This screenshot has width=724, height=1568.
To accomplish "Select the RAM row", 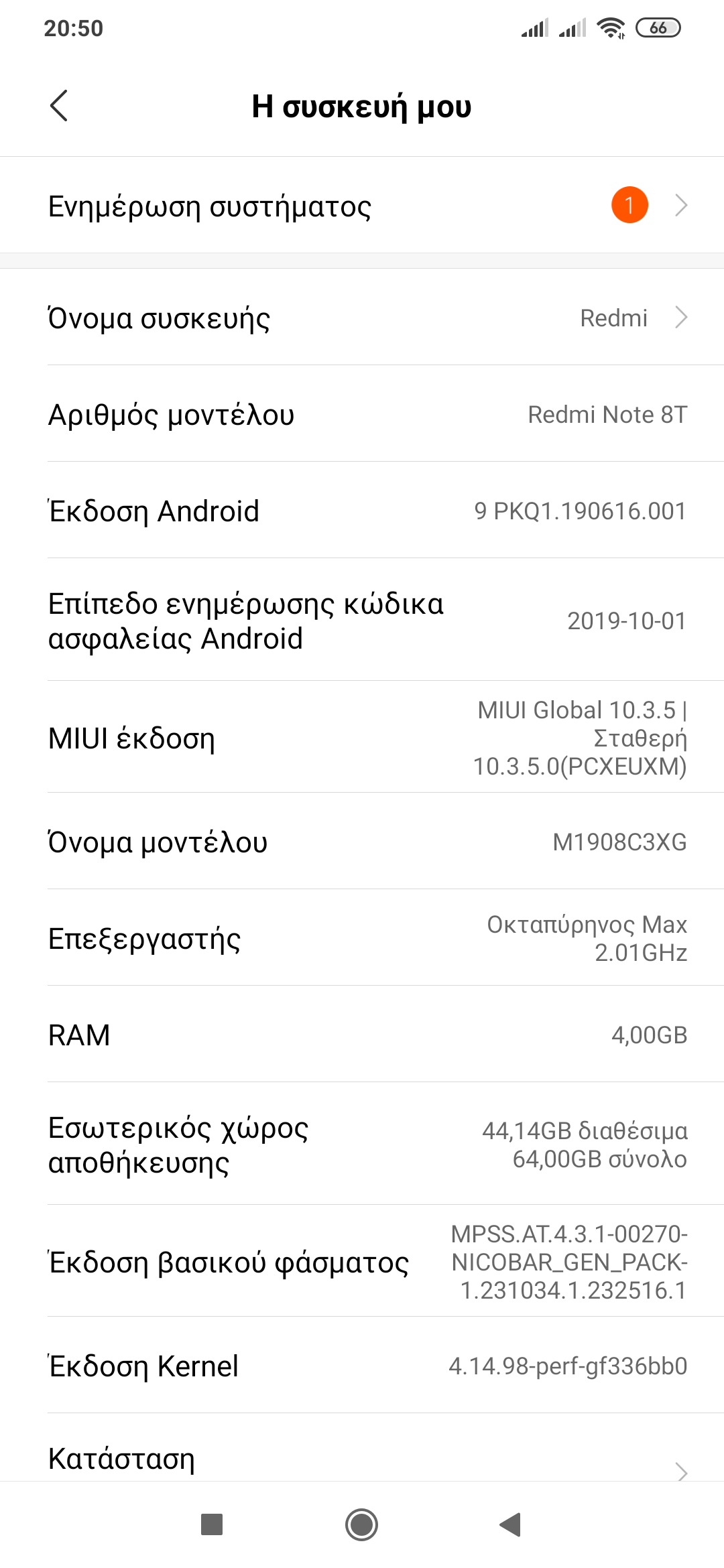I will [x=362, y=1035].
